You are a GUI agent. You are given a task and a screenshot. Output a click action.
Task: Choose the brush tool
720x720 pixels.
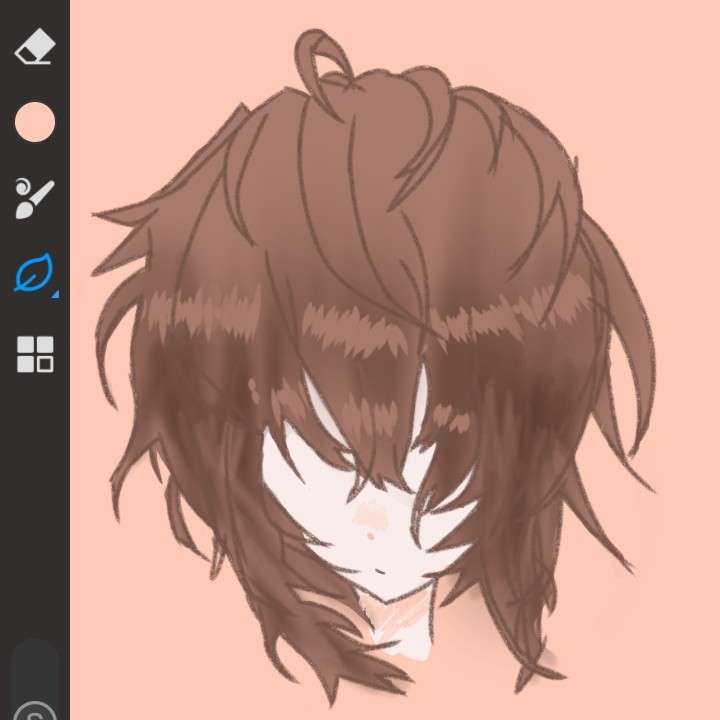(35, 199)
